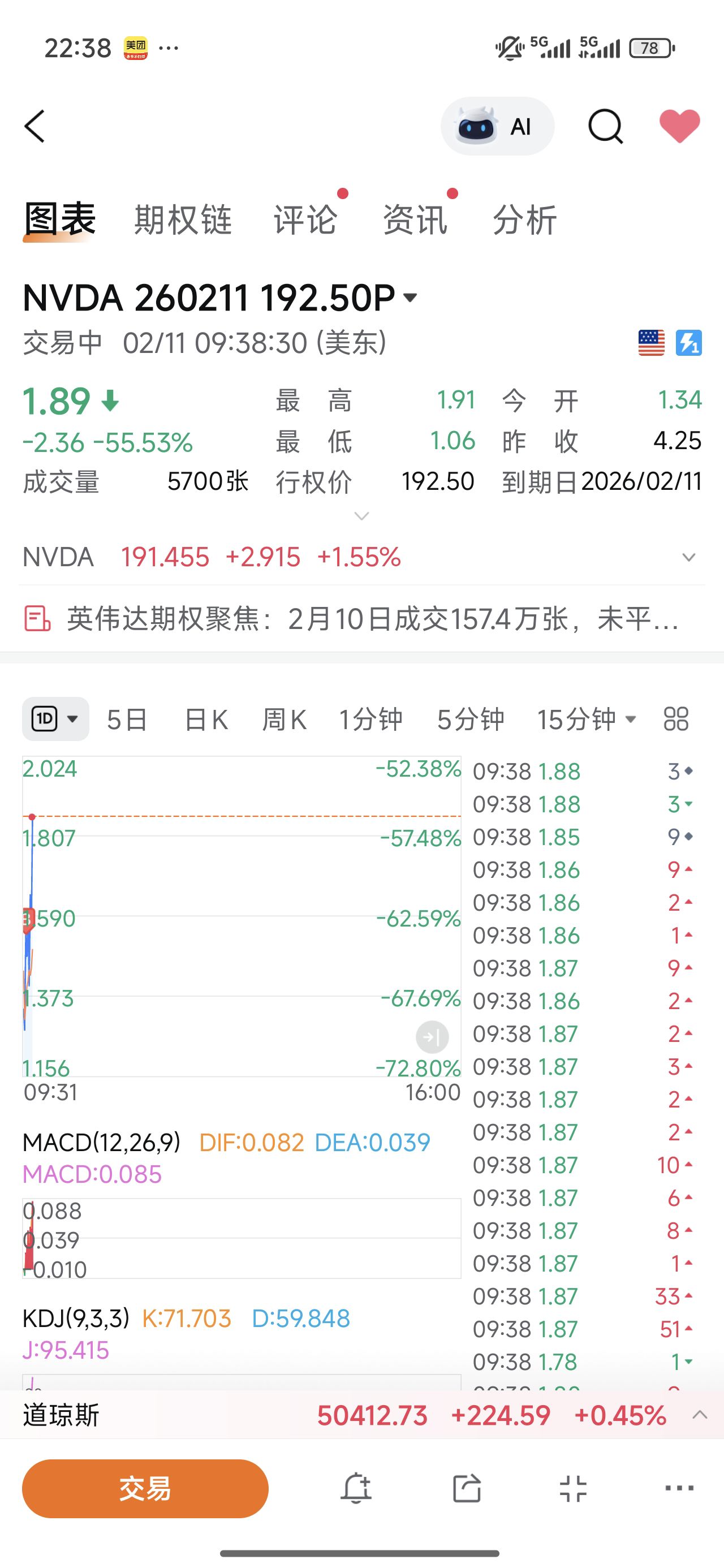Tap the orange 交易 button
The height and width of the screenshot is (1568, 724).
tap(145, 1488)
